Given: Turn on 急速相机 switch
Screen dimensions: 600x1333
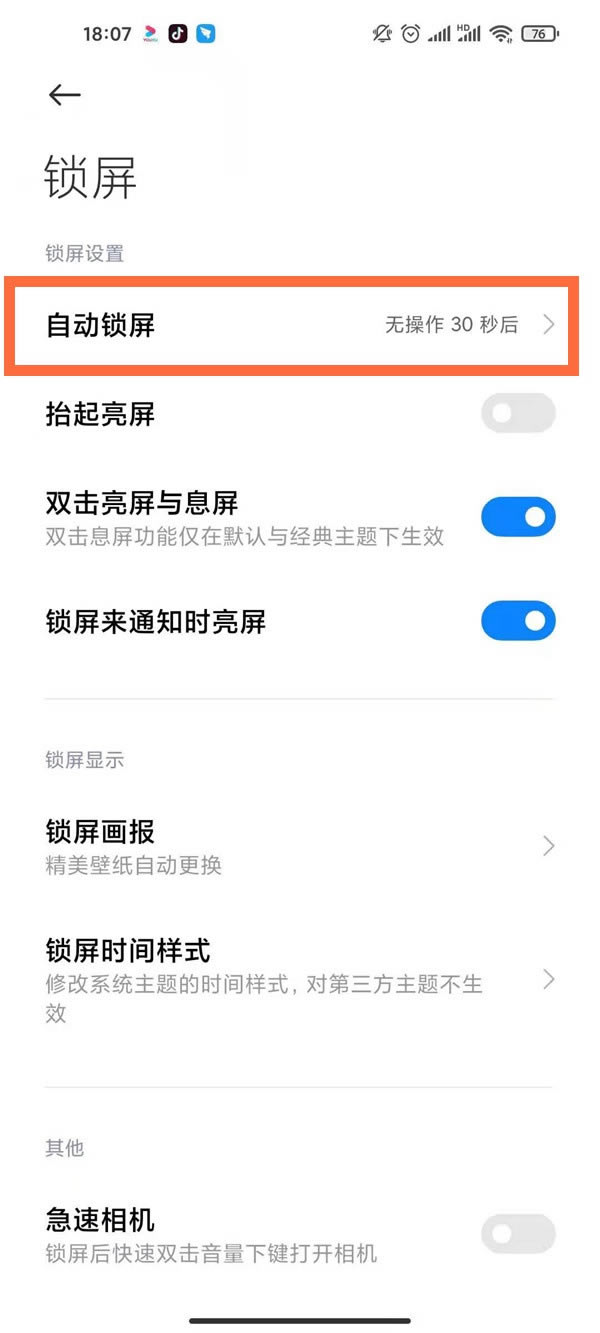Looking at the screenshot, I should (517, 1234).
